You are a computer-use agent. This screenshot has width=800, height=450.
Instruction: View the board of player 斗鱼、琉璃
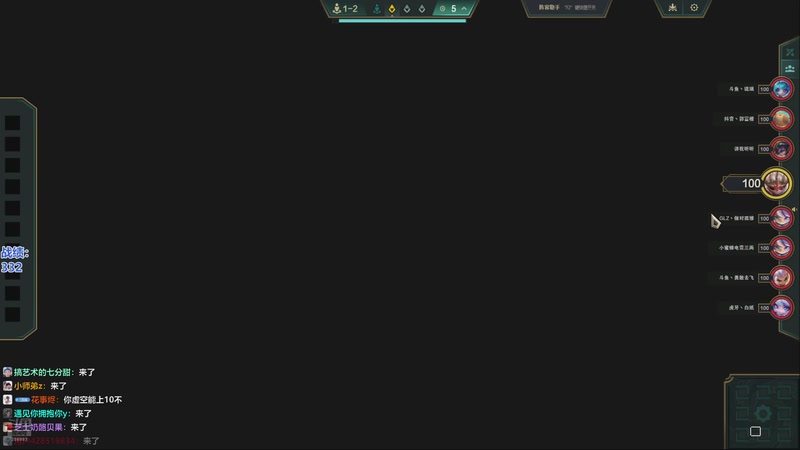781,89
